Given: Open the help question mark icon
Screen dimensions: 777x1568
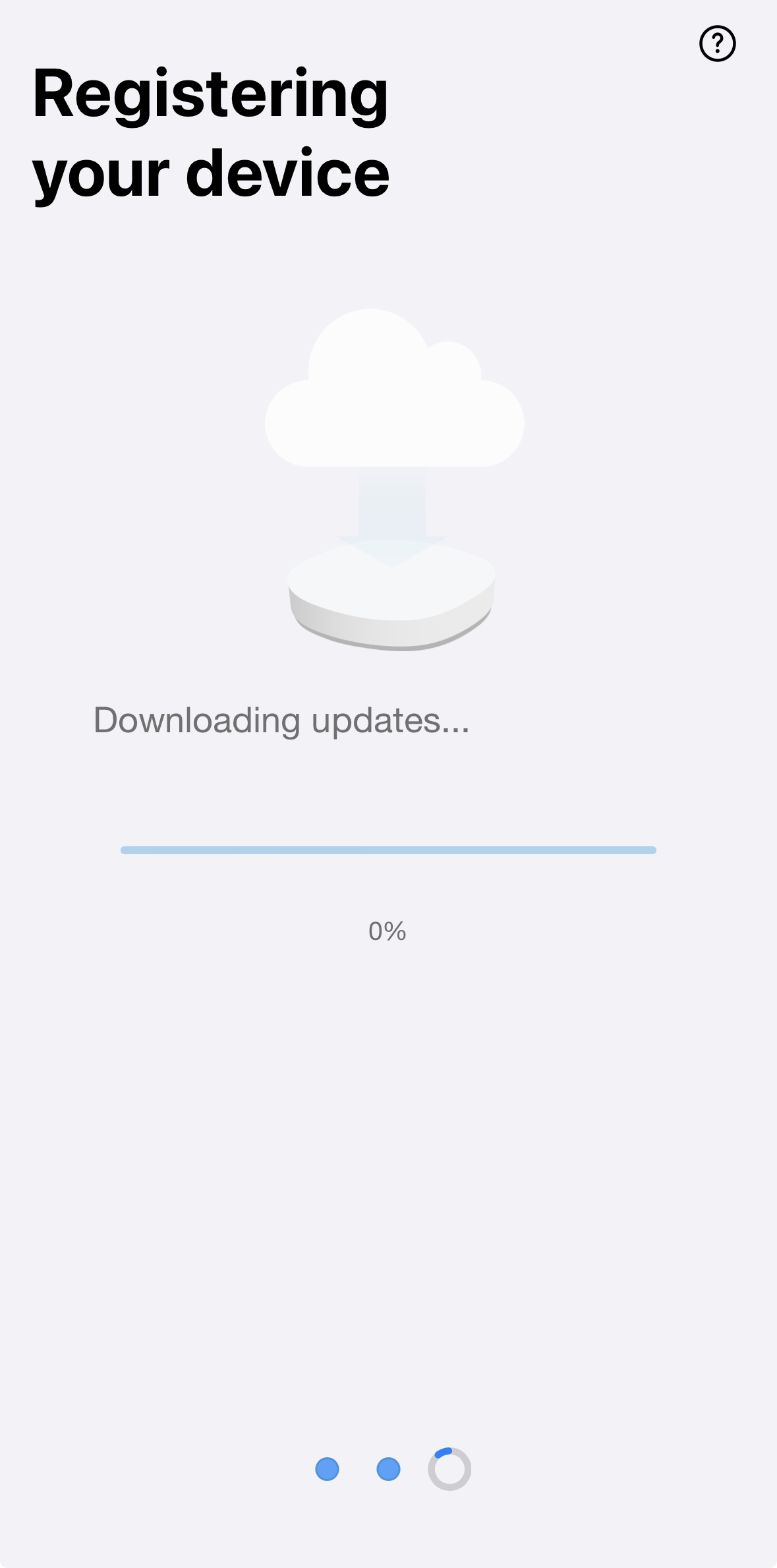Looking at the screenshot, I should click(x=717, y=44).
